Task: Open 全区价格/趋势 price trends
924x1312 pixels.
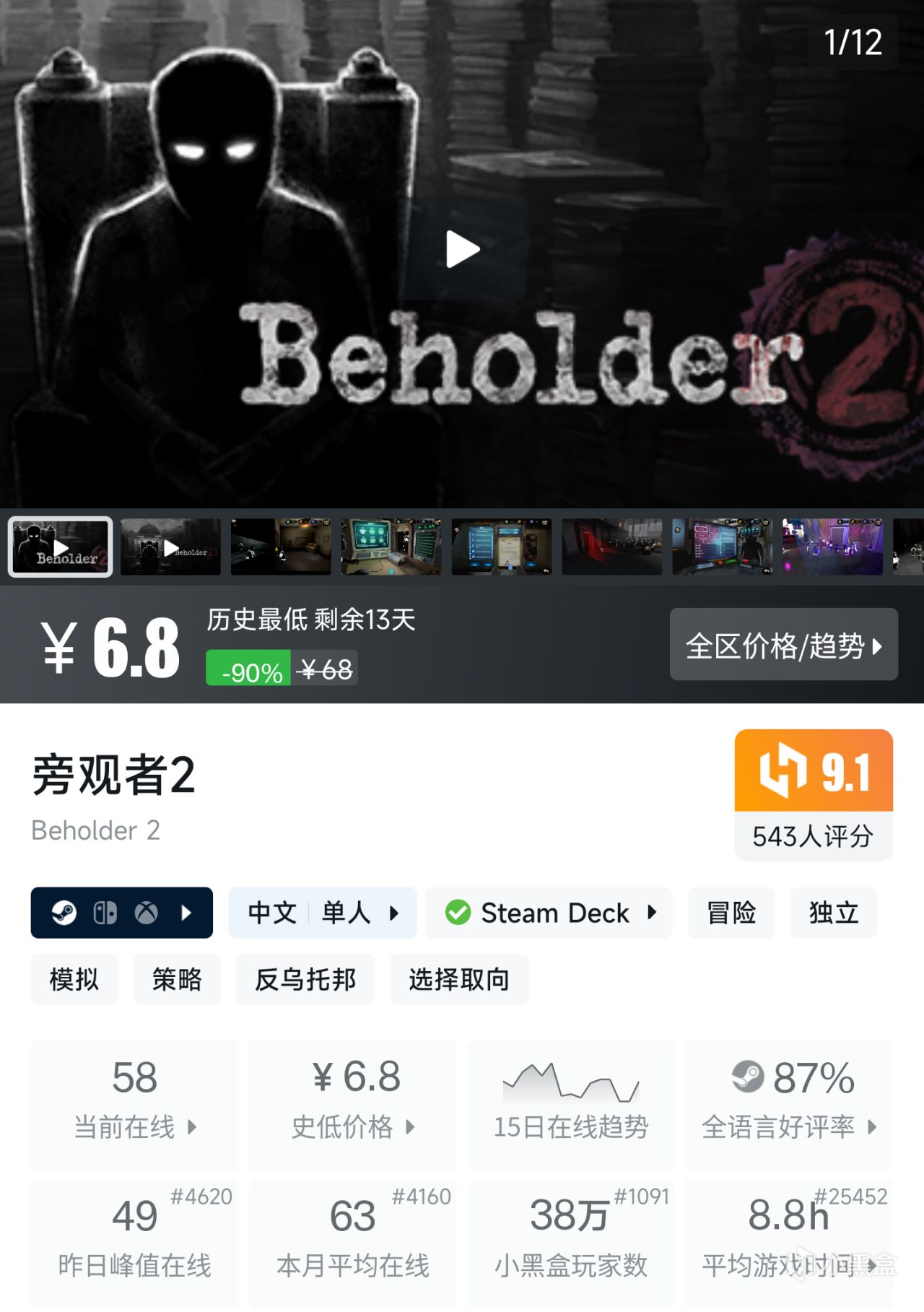Action: pyautogui.click(x=783, y=645)
